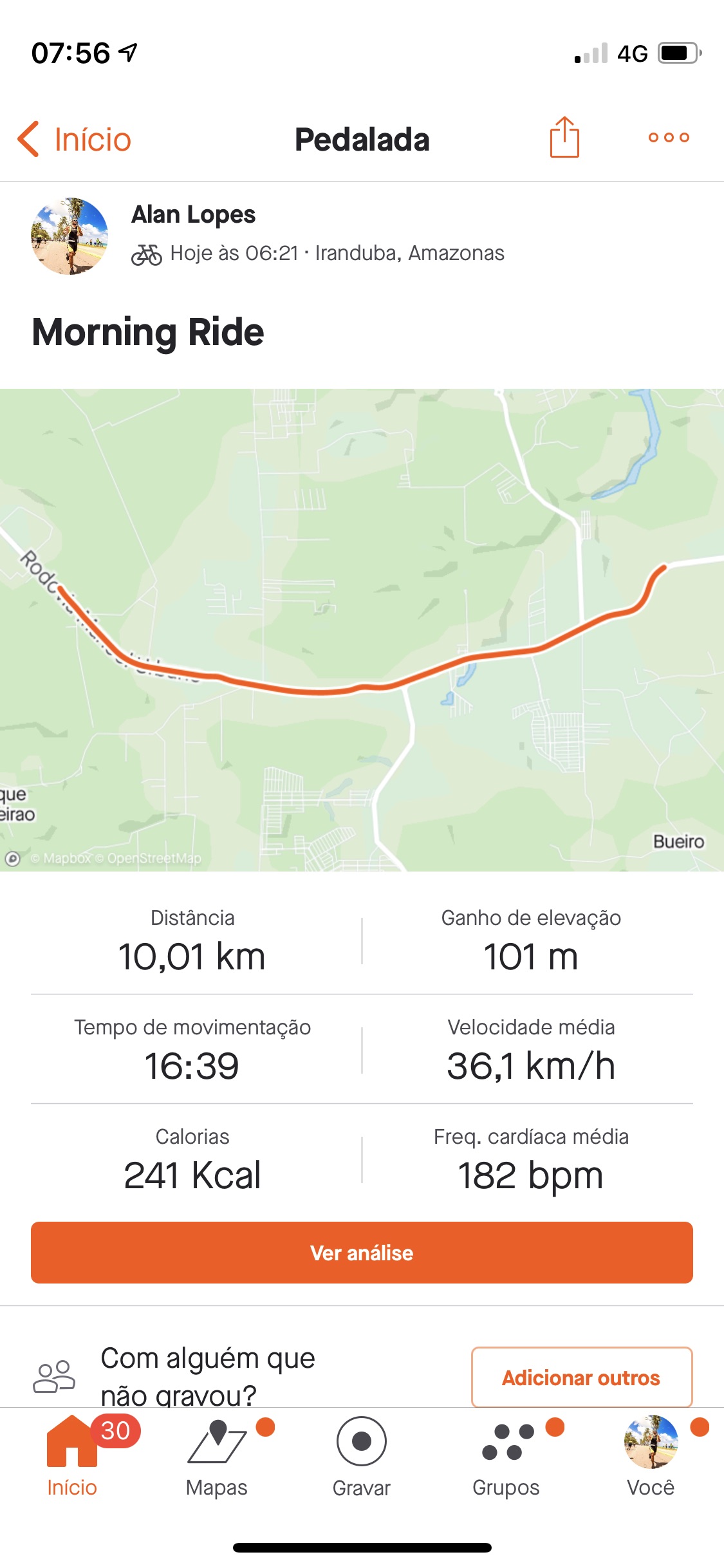
Task: Open Alan Lopes profile picture
Action: [70, 236]
